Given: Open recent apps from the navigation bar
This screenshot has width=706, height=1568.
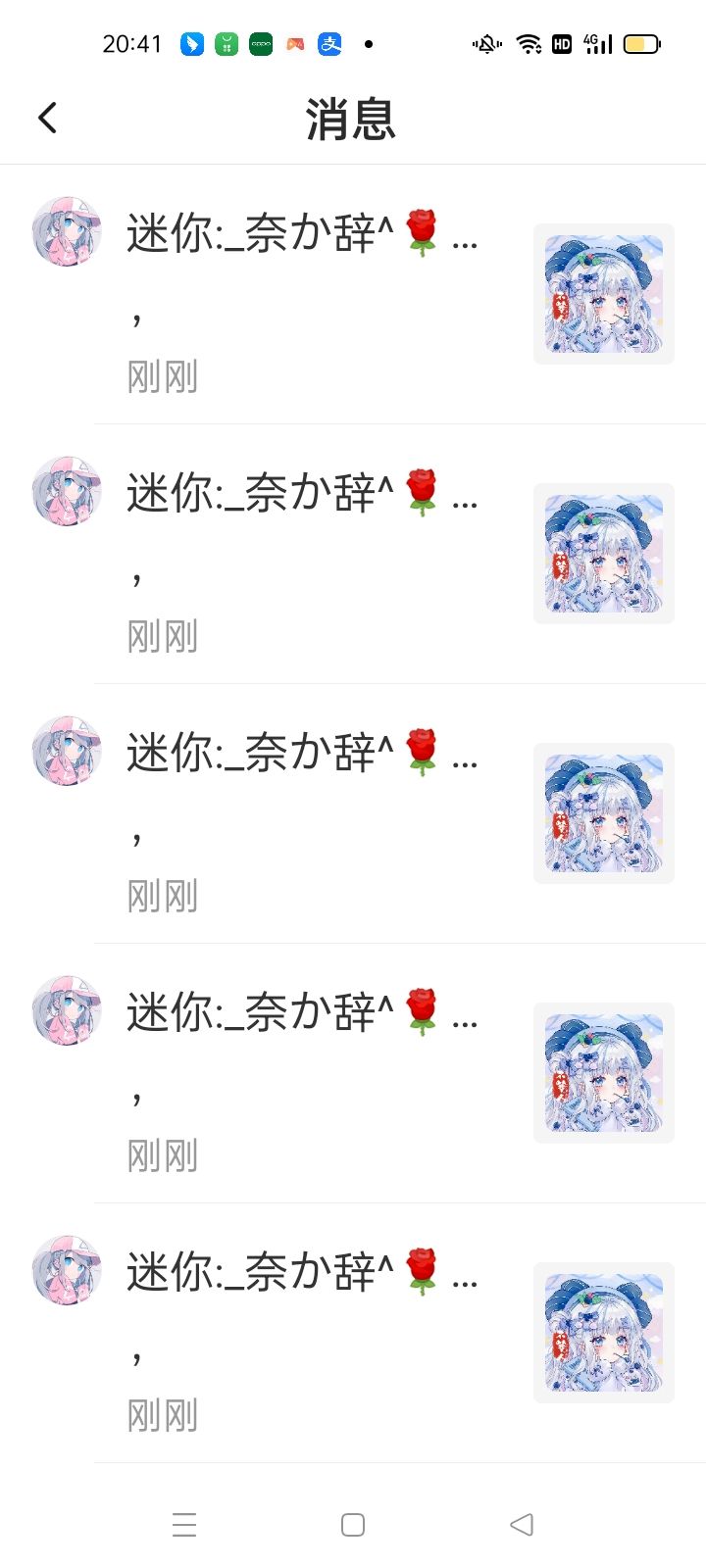Looking at the screenshot, I should pos(184,1525).
